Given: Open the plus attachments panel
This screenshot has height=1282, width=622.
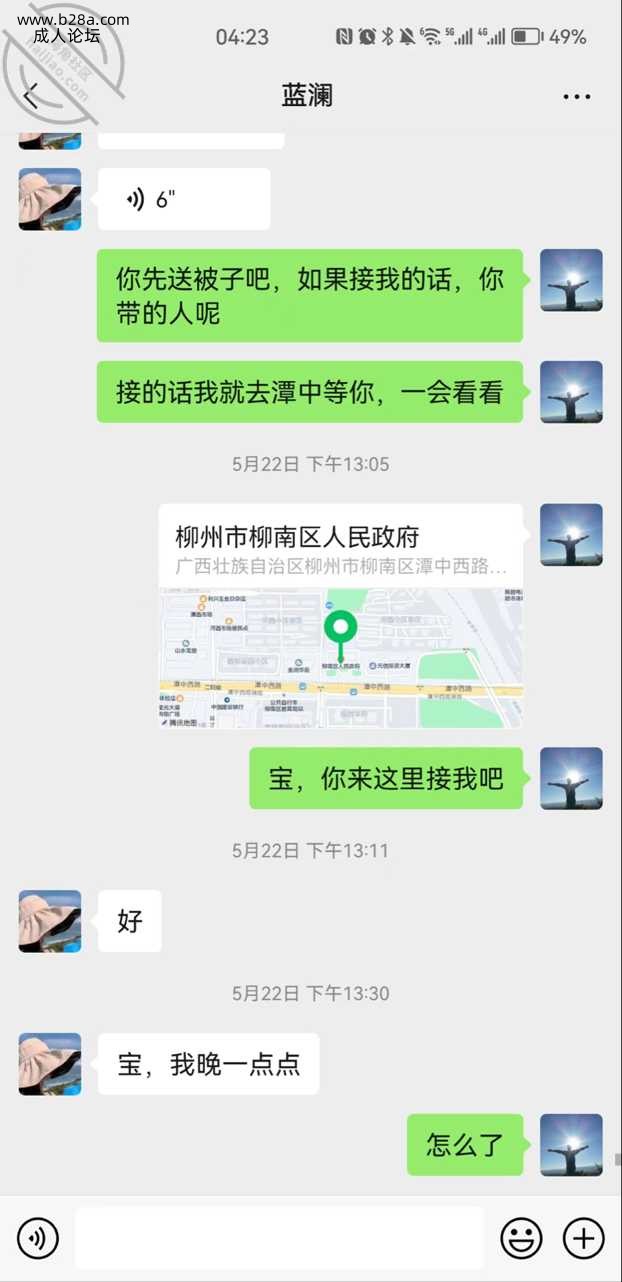Looking at the screenshot, I should [x=584, y=1239].
